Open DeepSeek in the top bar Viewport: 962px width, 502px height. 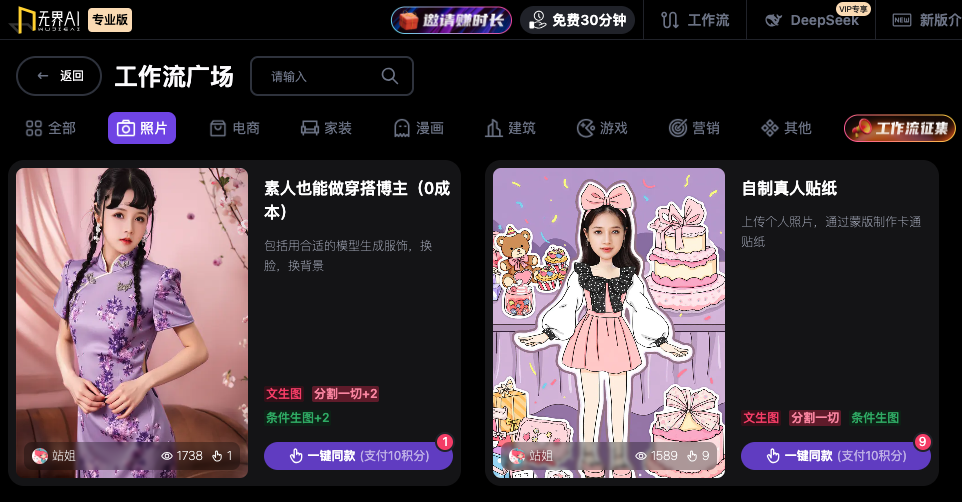pyautogui.click(x=812, y=20)
